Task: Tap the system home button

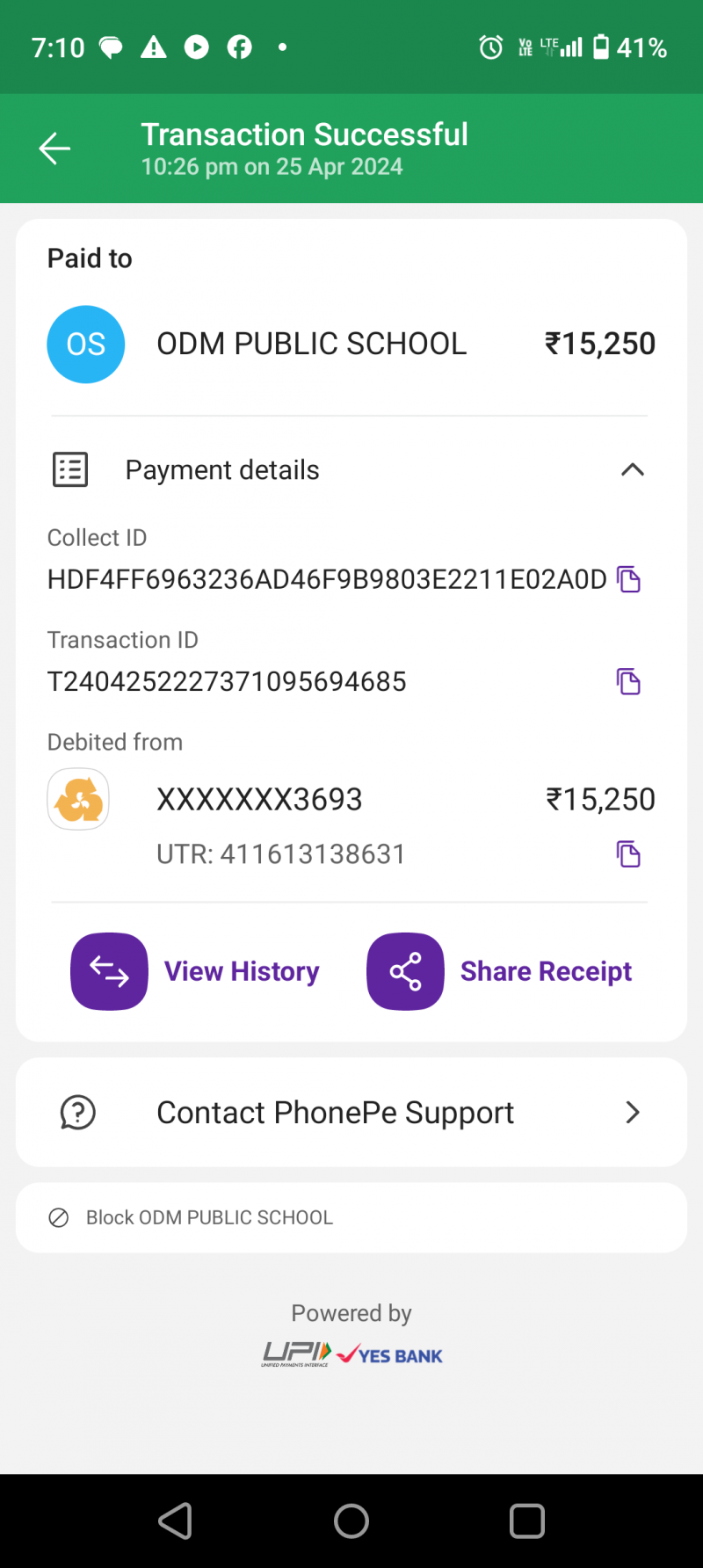Action: 351,1521
